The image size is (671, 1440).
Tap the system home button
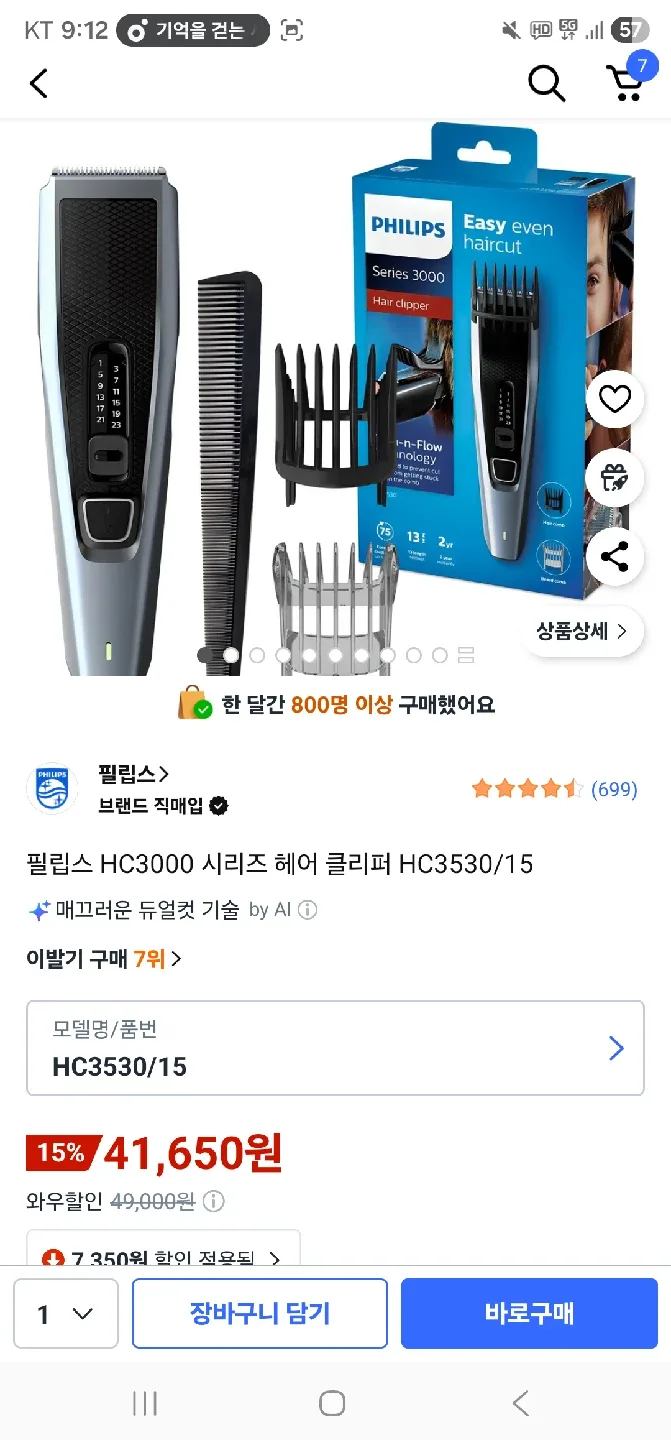click(333, 1403)
